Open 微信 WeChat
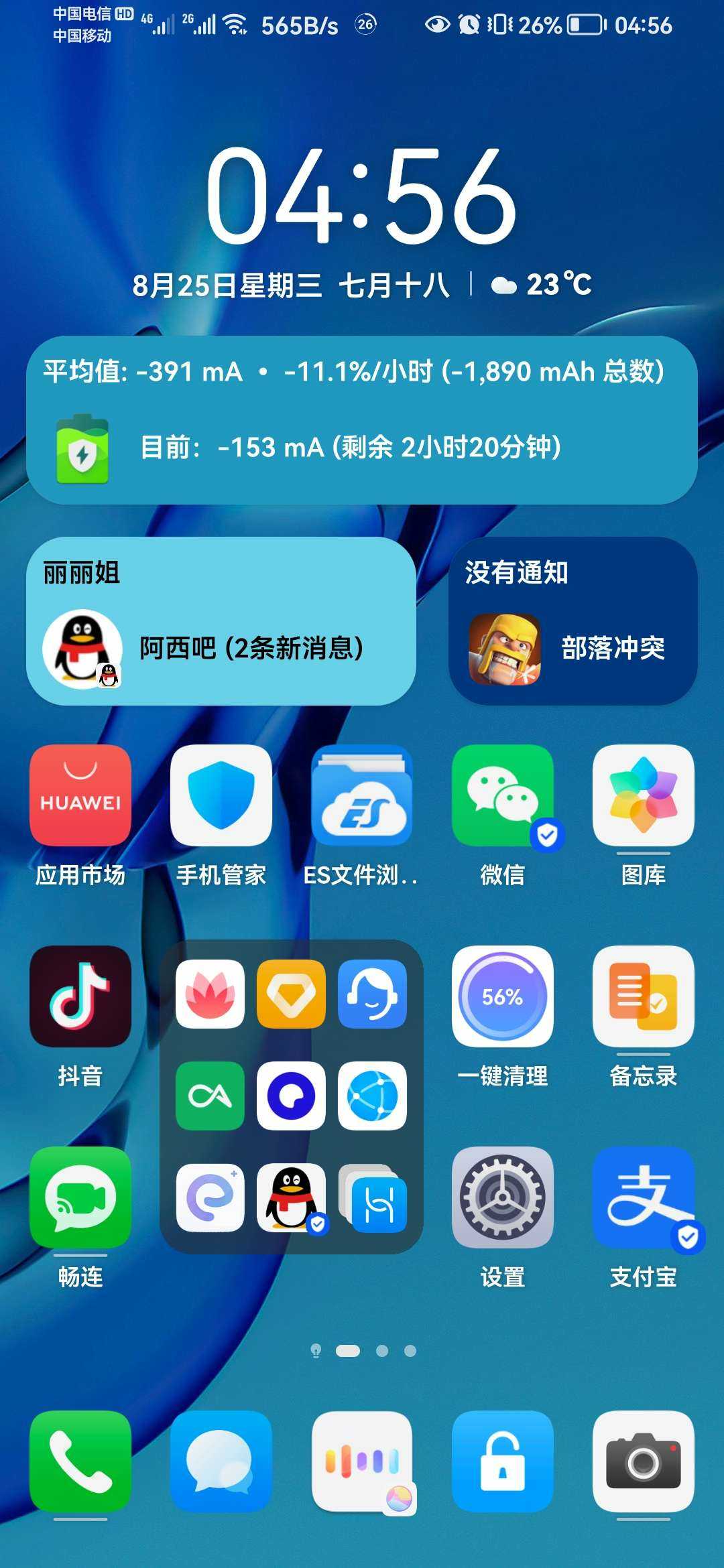This screenshot has height=1568, width=724. point(503,795)
